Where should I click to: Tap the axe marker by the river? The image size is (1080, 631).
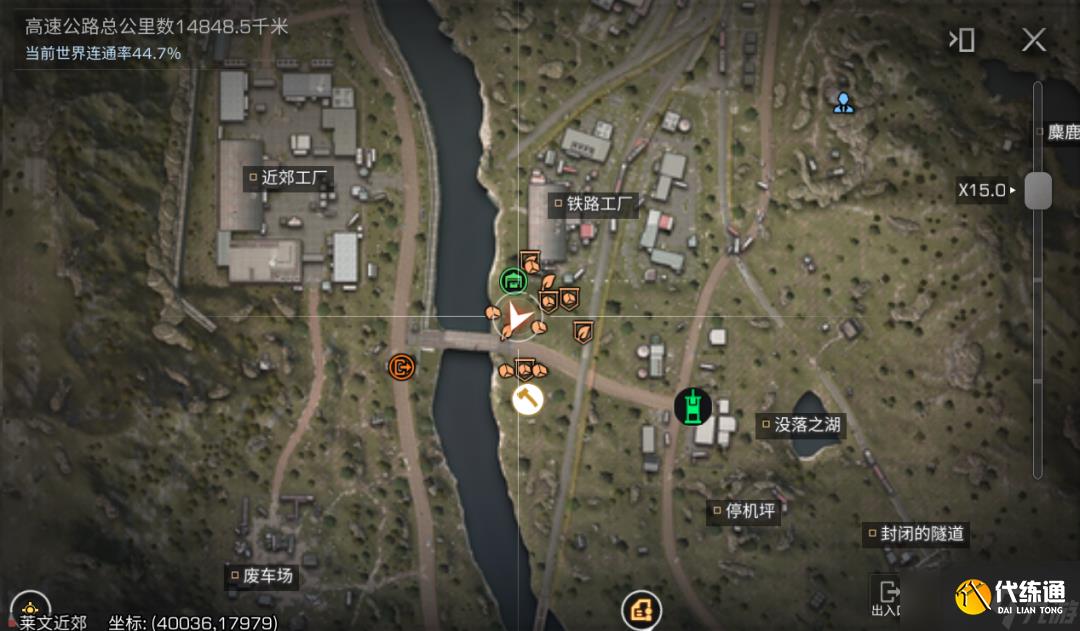[527, 399]
